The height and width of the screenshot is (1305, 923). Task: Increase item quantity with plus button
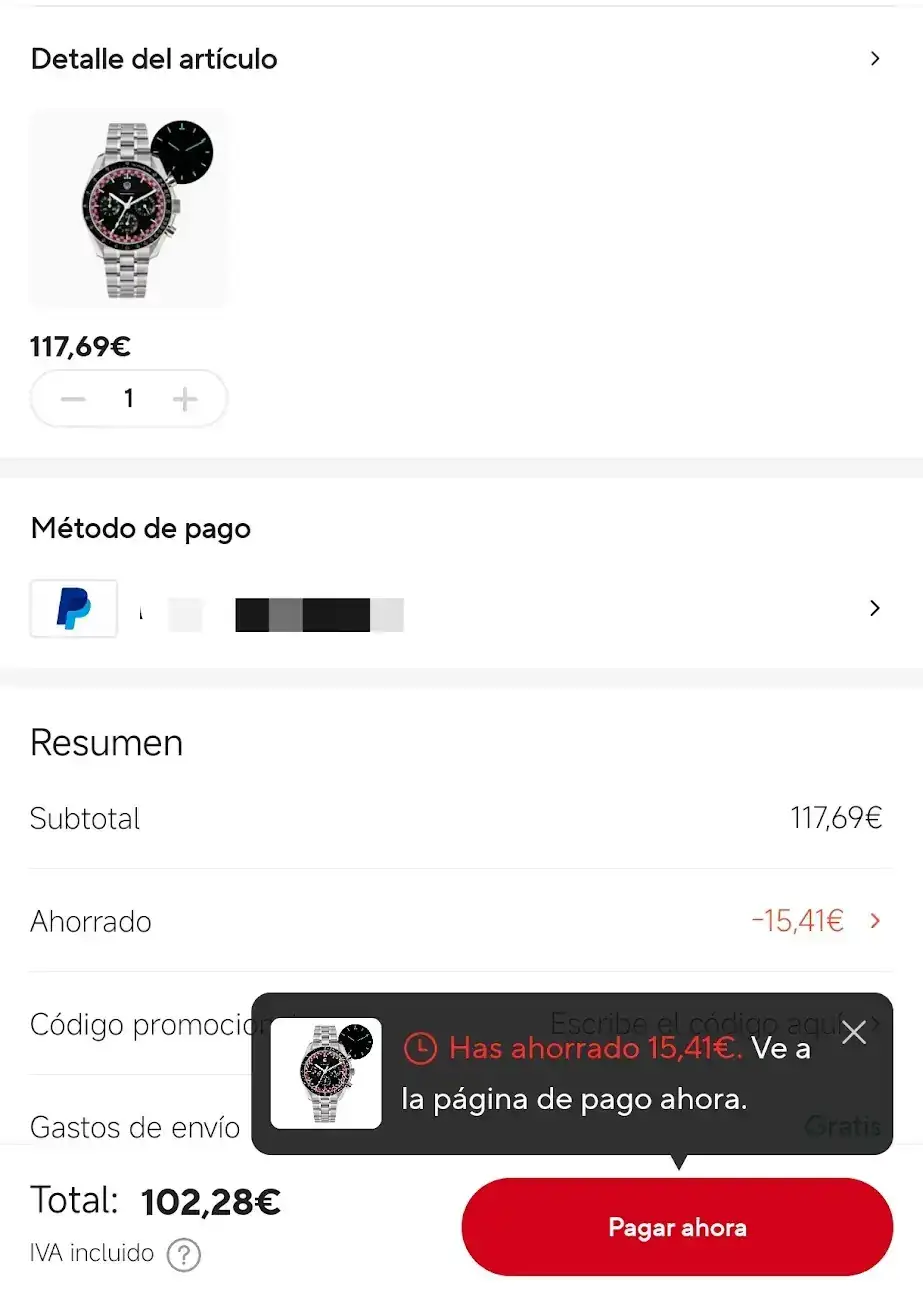point(185,399)
